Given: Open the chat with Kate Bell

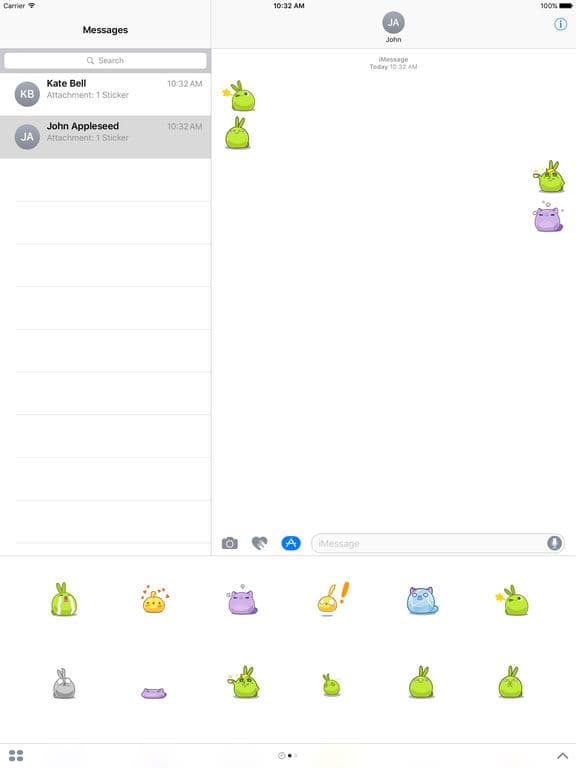Looking at the screenshot, I should point(105,94).
